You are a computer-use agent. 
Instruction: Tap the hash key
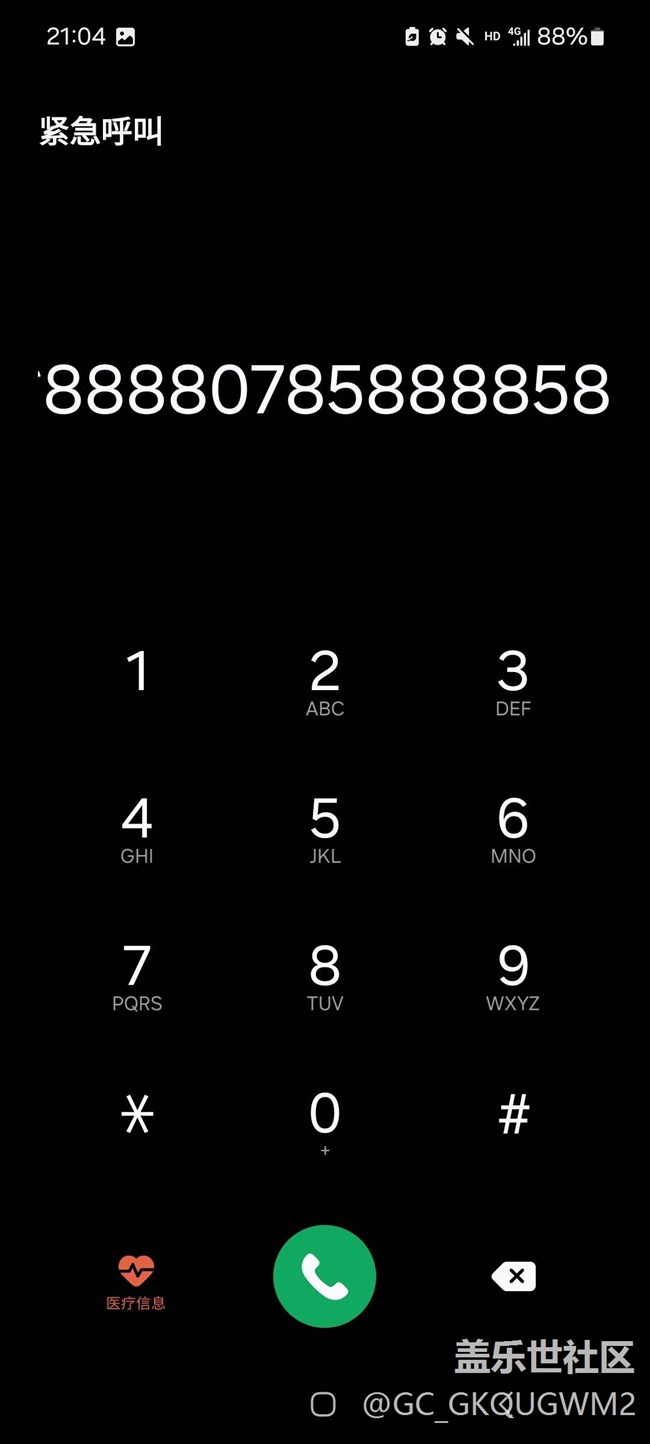(513, 1114)
